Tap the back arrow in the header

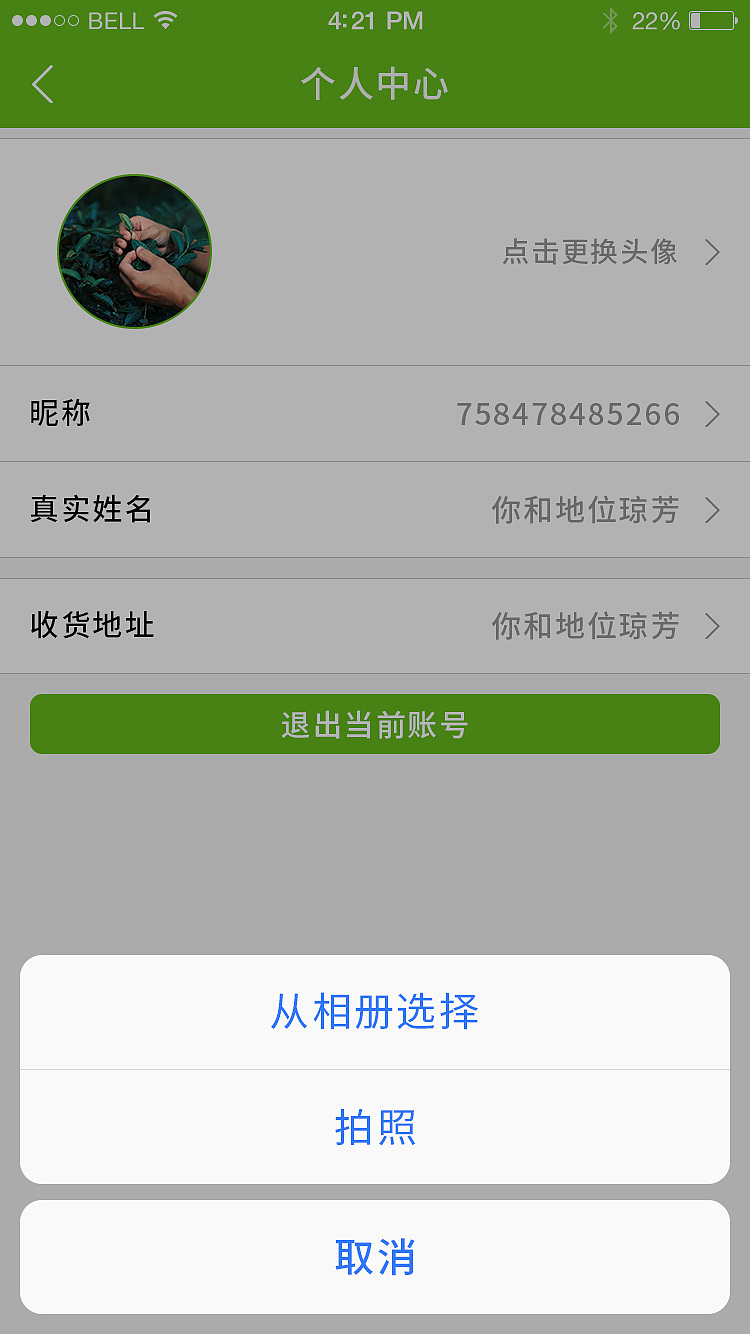pyautogui.click(x=42, y=85)
